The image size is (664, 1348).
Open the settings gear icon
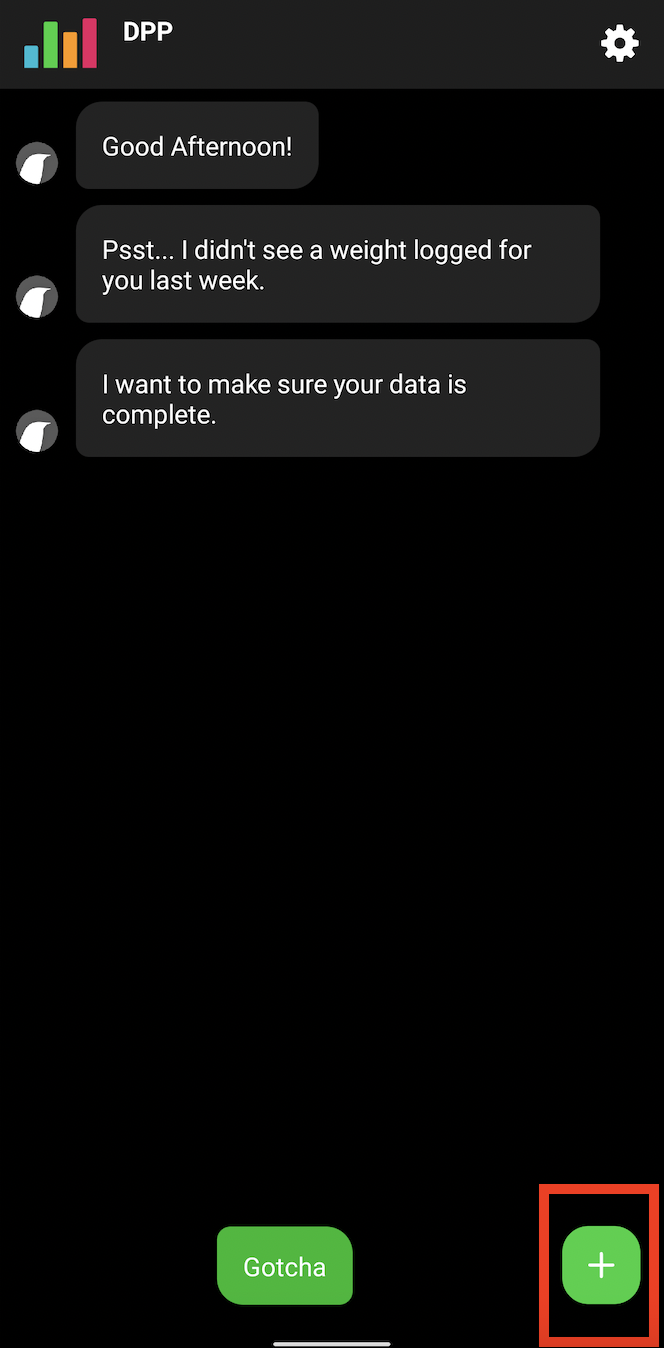coord(619,43)
